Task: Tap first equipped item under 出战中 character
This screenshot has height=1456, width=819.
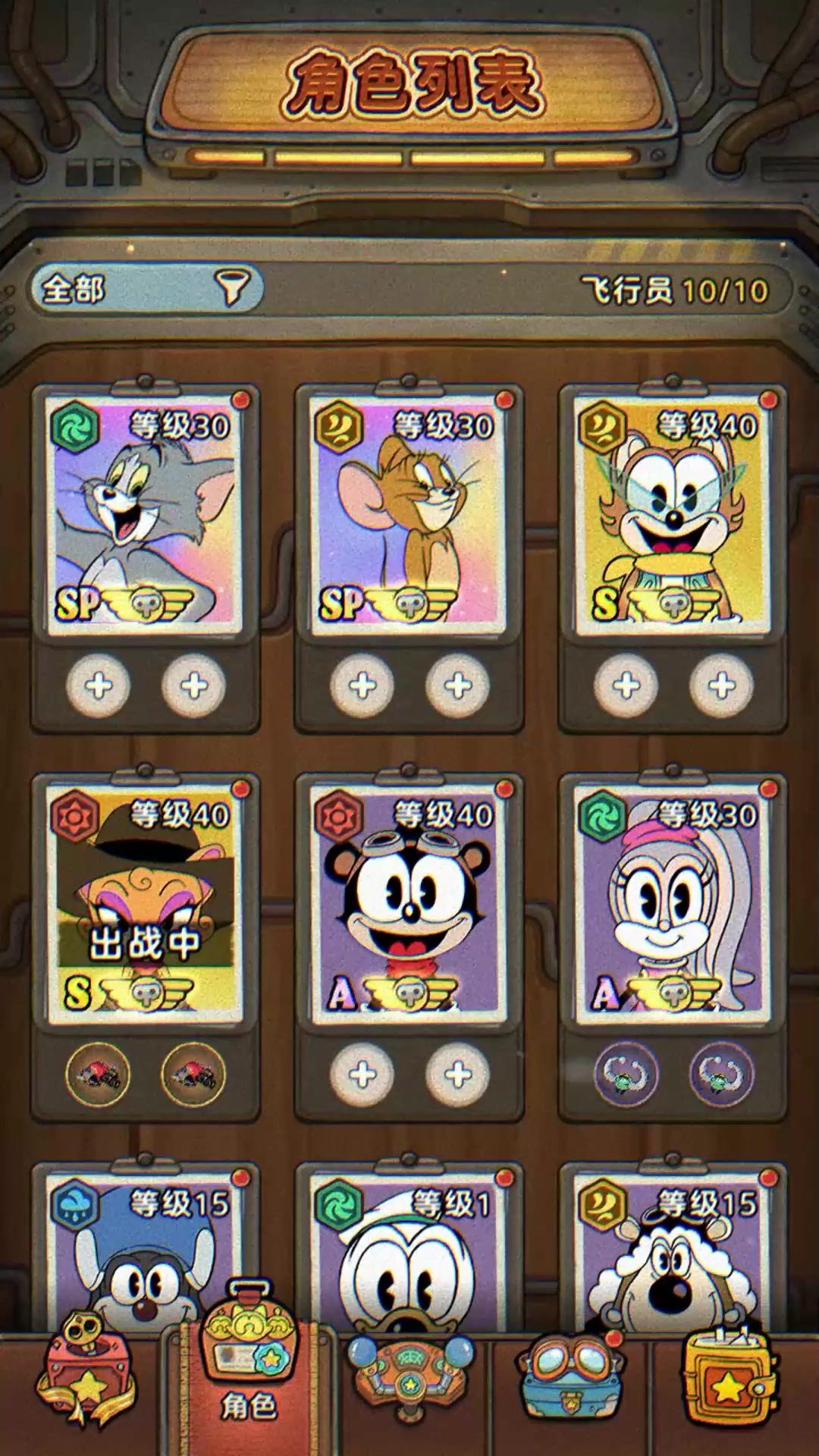Action: [99, 1074]
